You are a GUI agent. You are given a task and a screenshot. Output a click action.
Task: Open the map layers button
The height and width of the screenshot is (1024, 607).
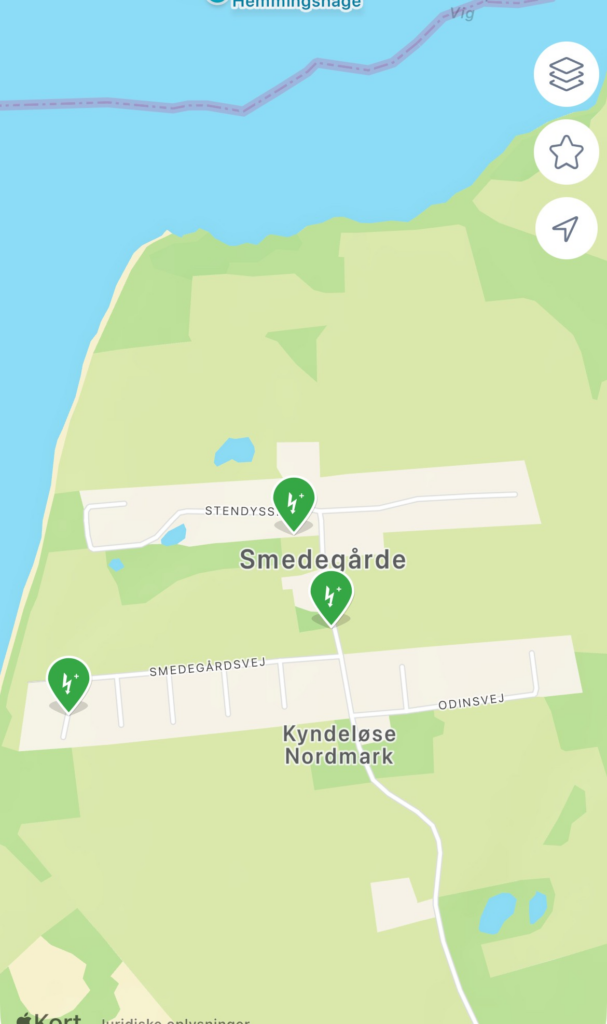566,74
